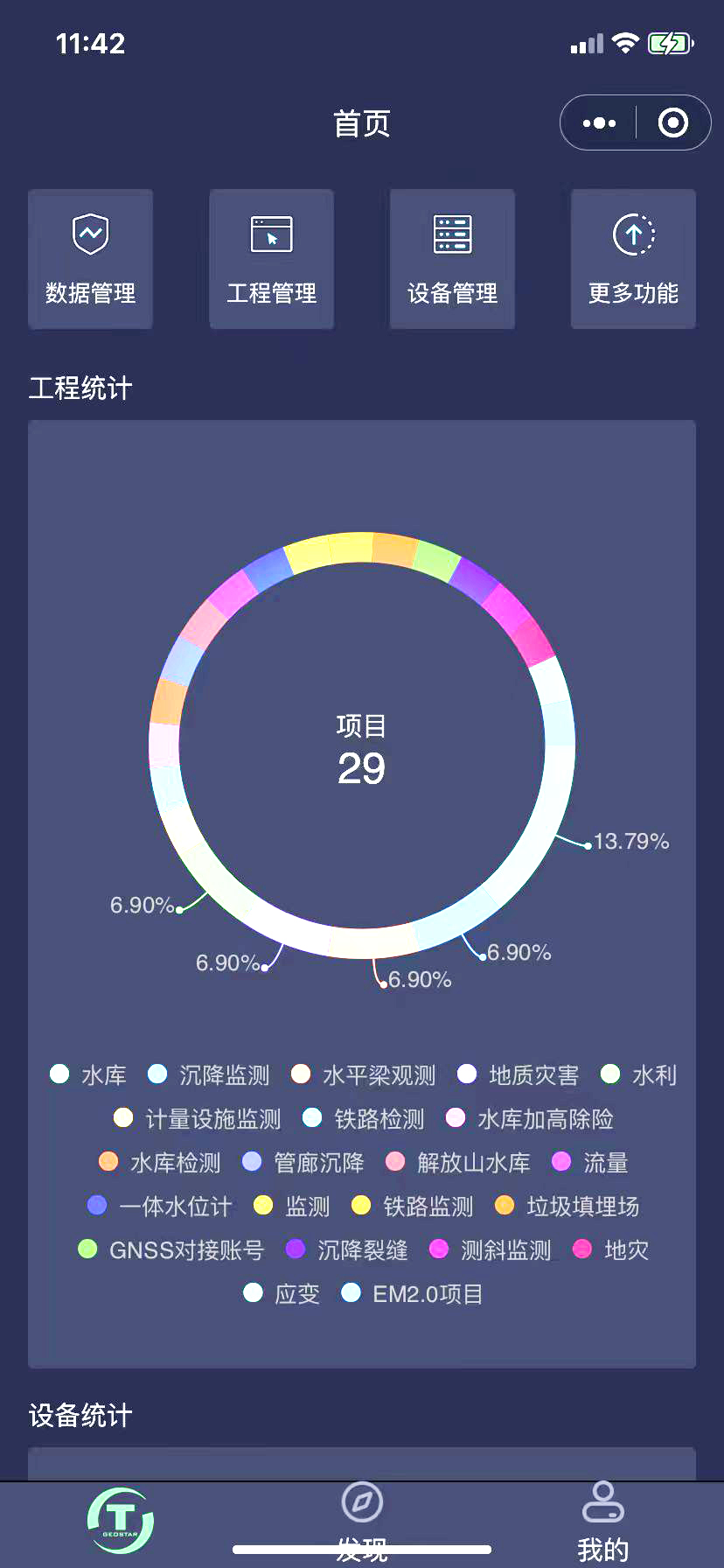
Task: Switch to the 发现 tab
Action: tap(362, 1522)
